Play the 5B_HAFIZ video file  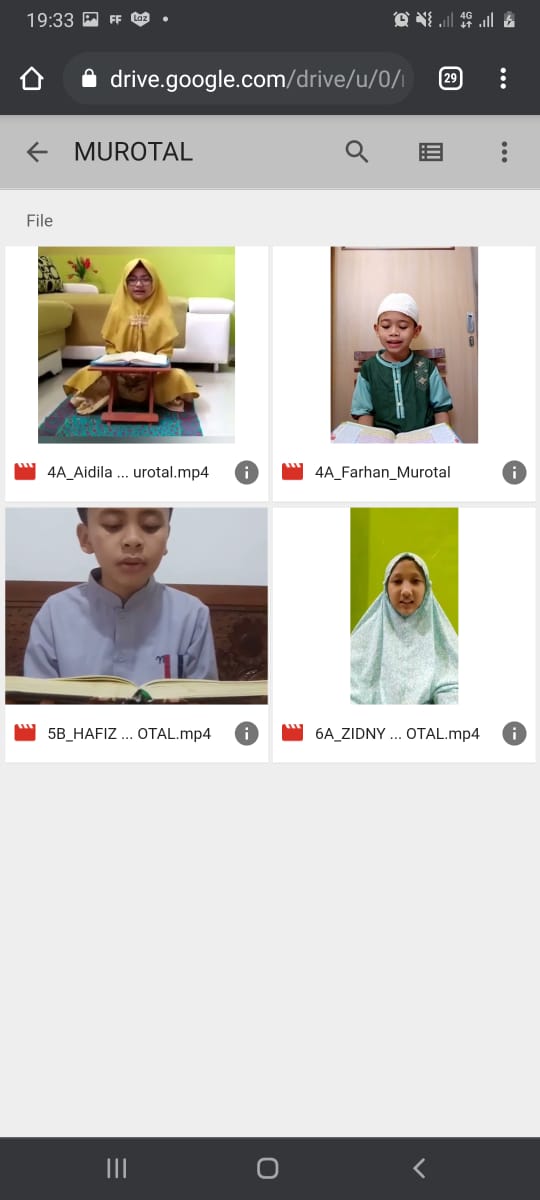coord(136,606)
